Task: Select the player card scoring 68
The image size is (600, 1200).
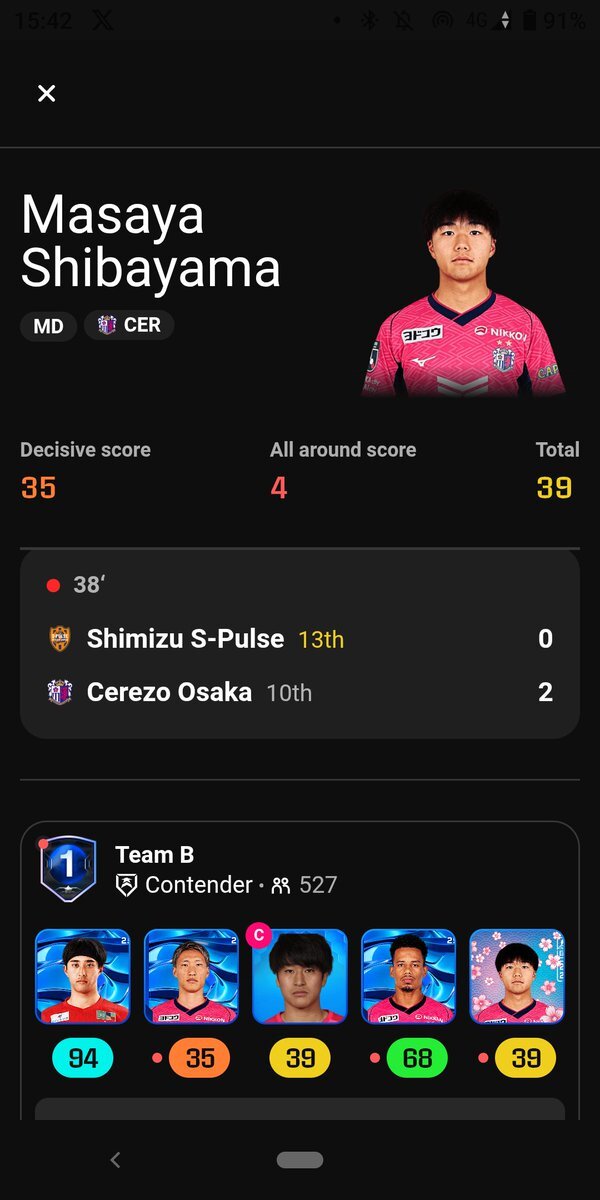Action: click(408, 977)
